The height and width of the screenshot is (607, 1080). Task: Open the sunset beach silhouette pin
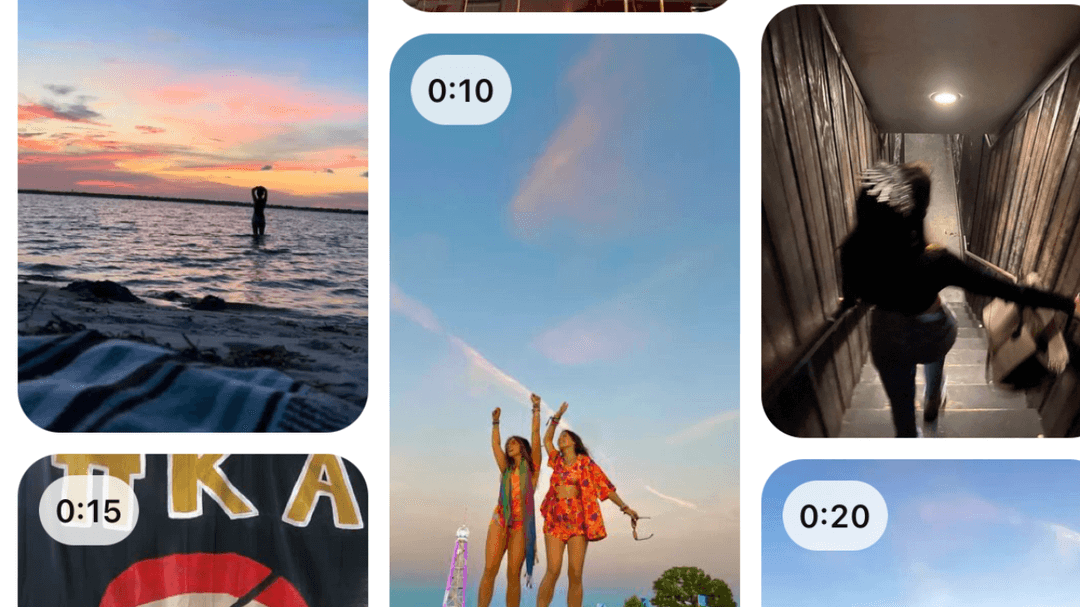(x=192, y=215)
